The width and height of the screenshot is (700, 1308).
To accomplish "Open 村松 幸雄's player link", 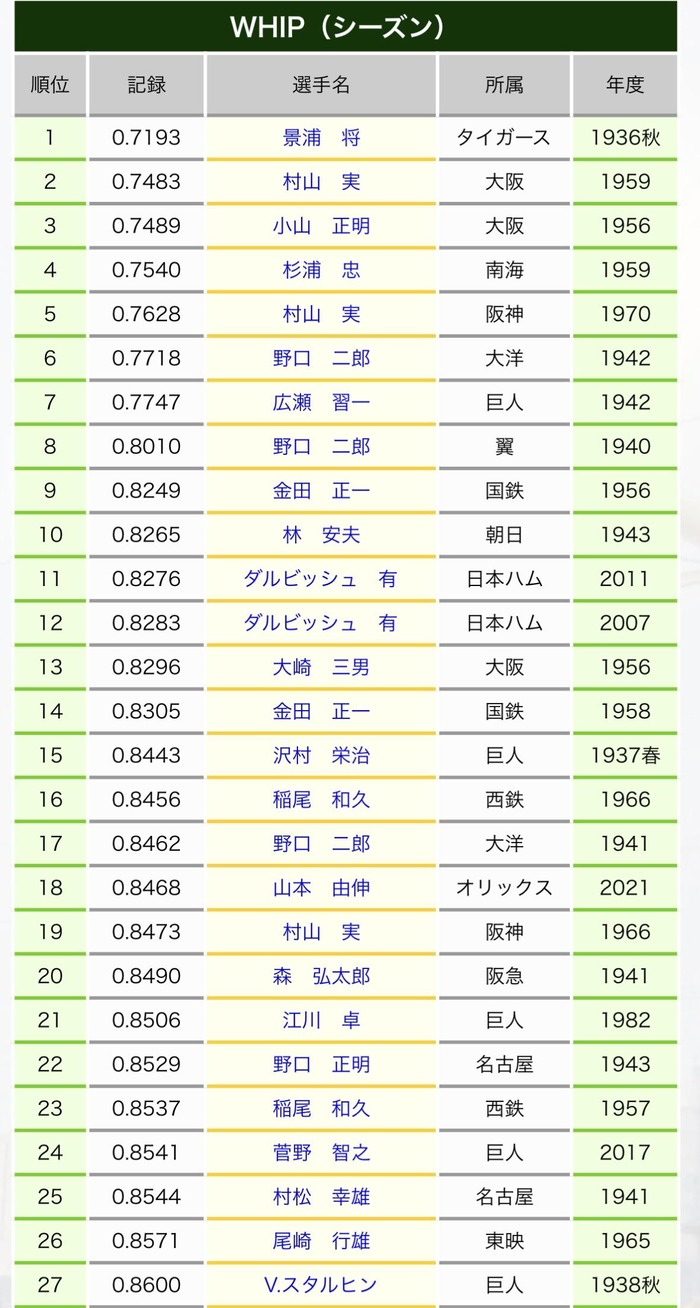I will coord(321,1197).
